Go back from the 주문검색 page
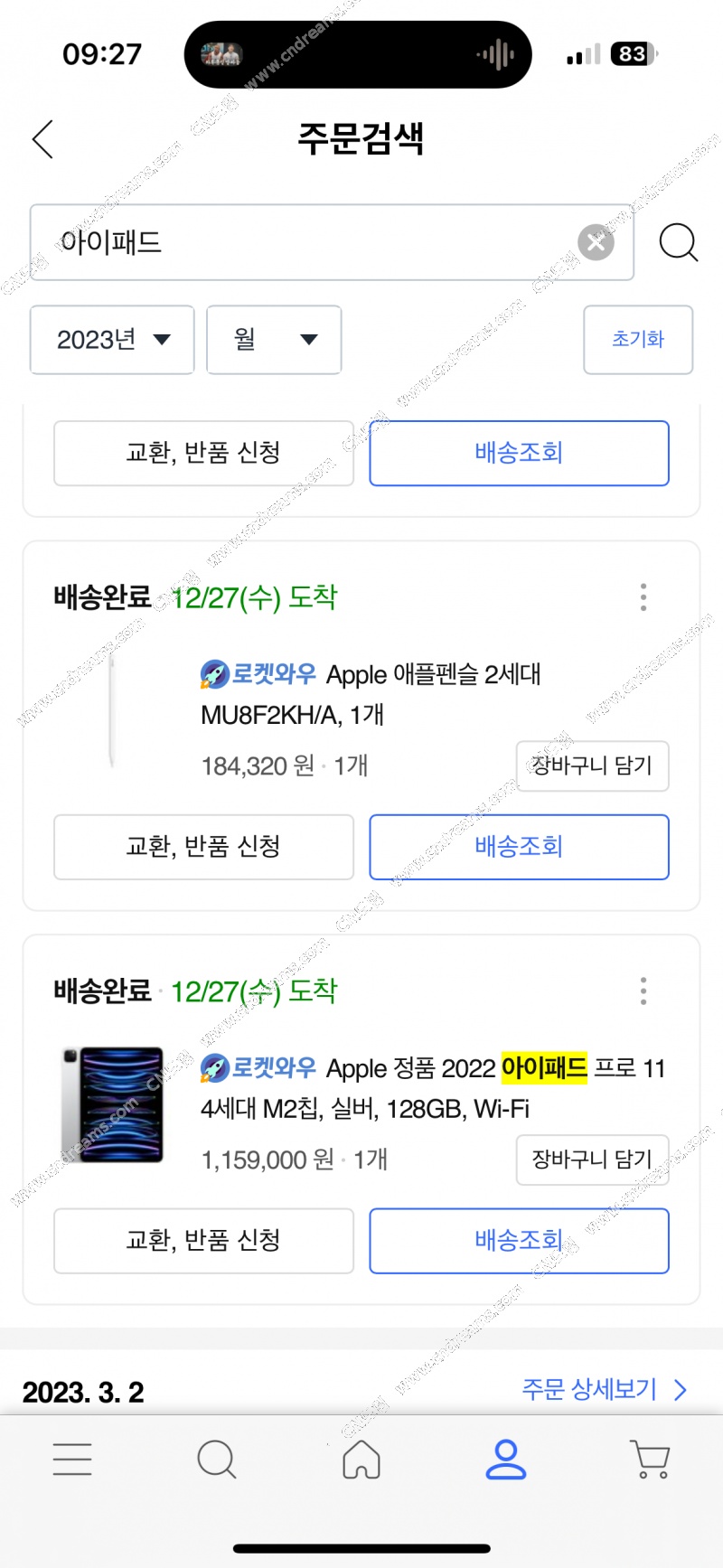This screenshot has height=1568, width=723. [x=42, y=139]
